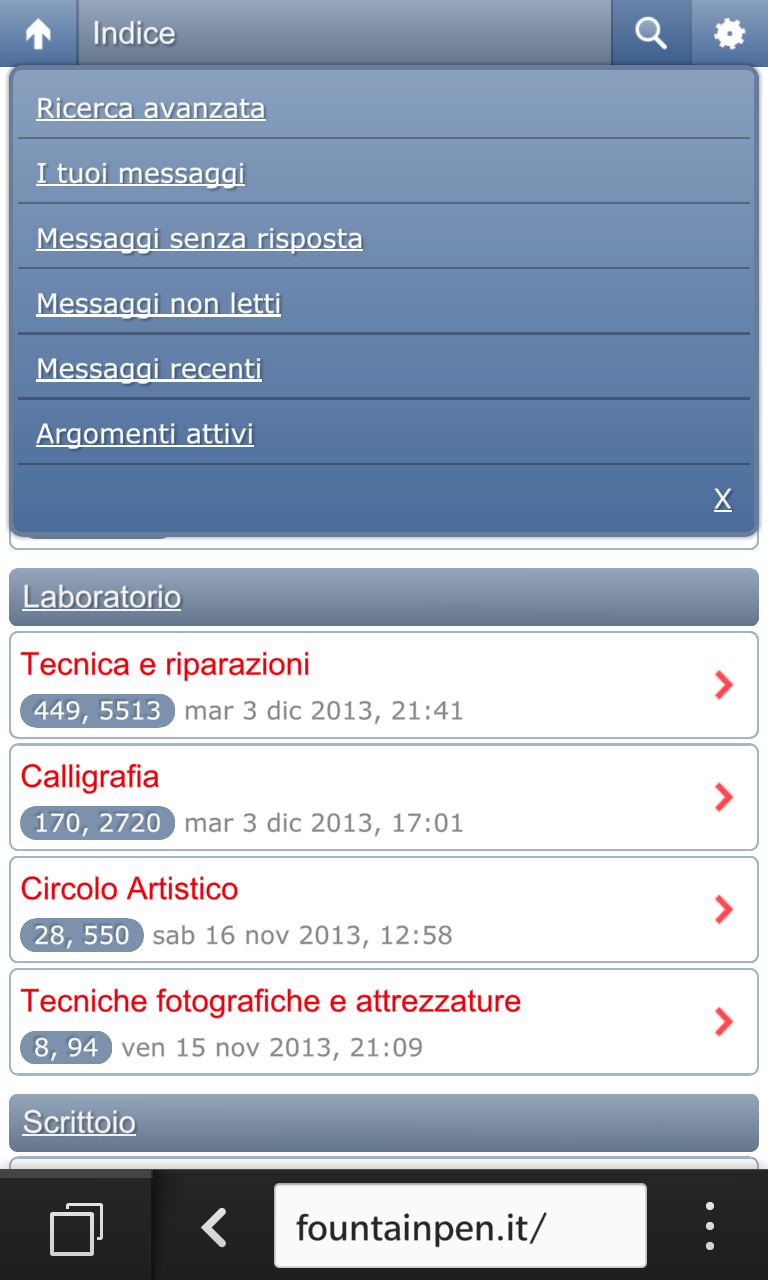
Task: Open the browser overflow menu dots
Action: tap(709, 1224)
